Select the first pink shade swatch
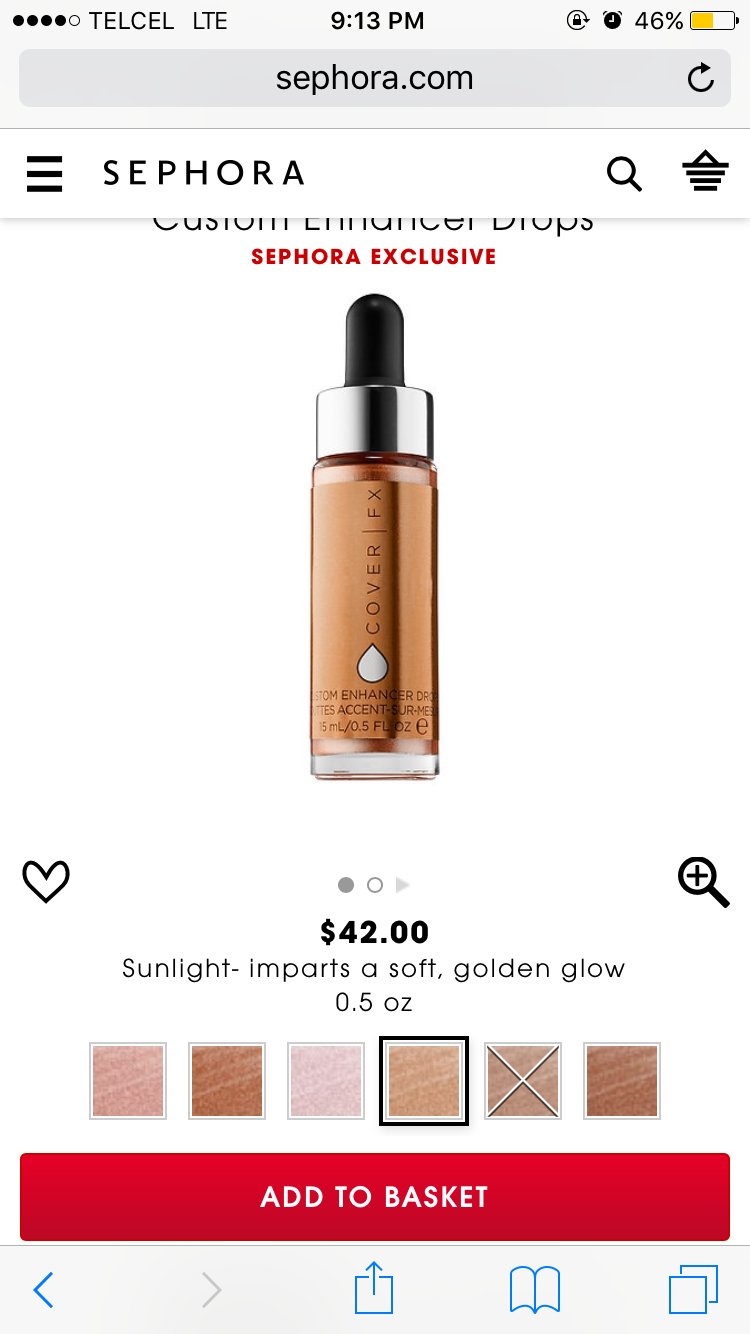This screenshot has height=1334, width=750. point(128,1080)
